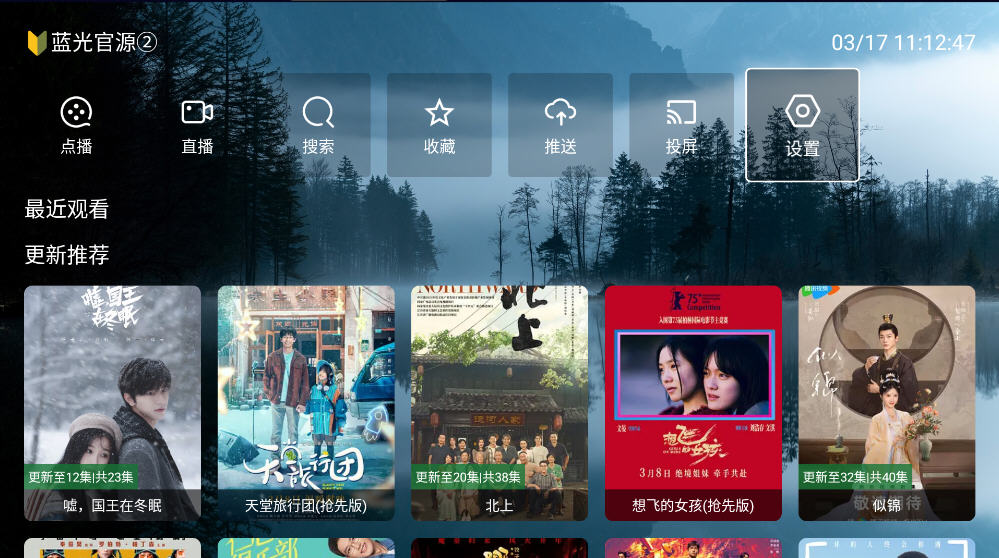
Task: Open the 收藏 favorites page
Action: 439,126
